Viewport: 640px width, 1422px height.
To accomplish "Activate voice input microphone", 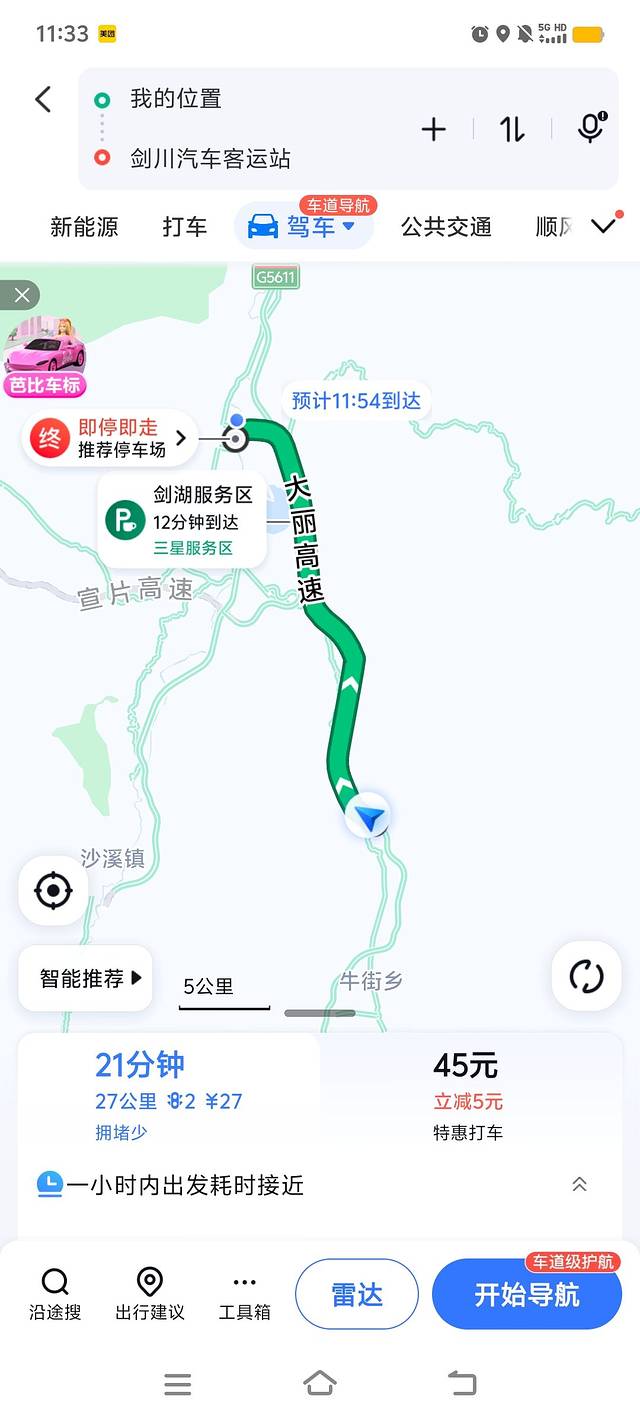I will [x=591, y=128].
